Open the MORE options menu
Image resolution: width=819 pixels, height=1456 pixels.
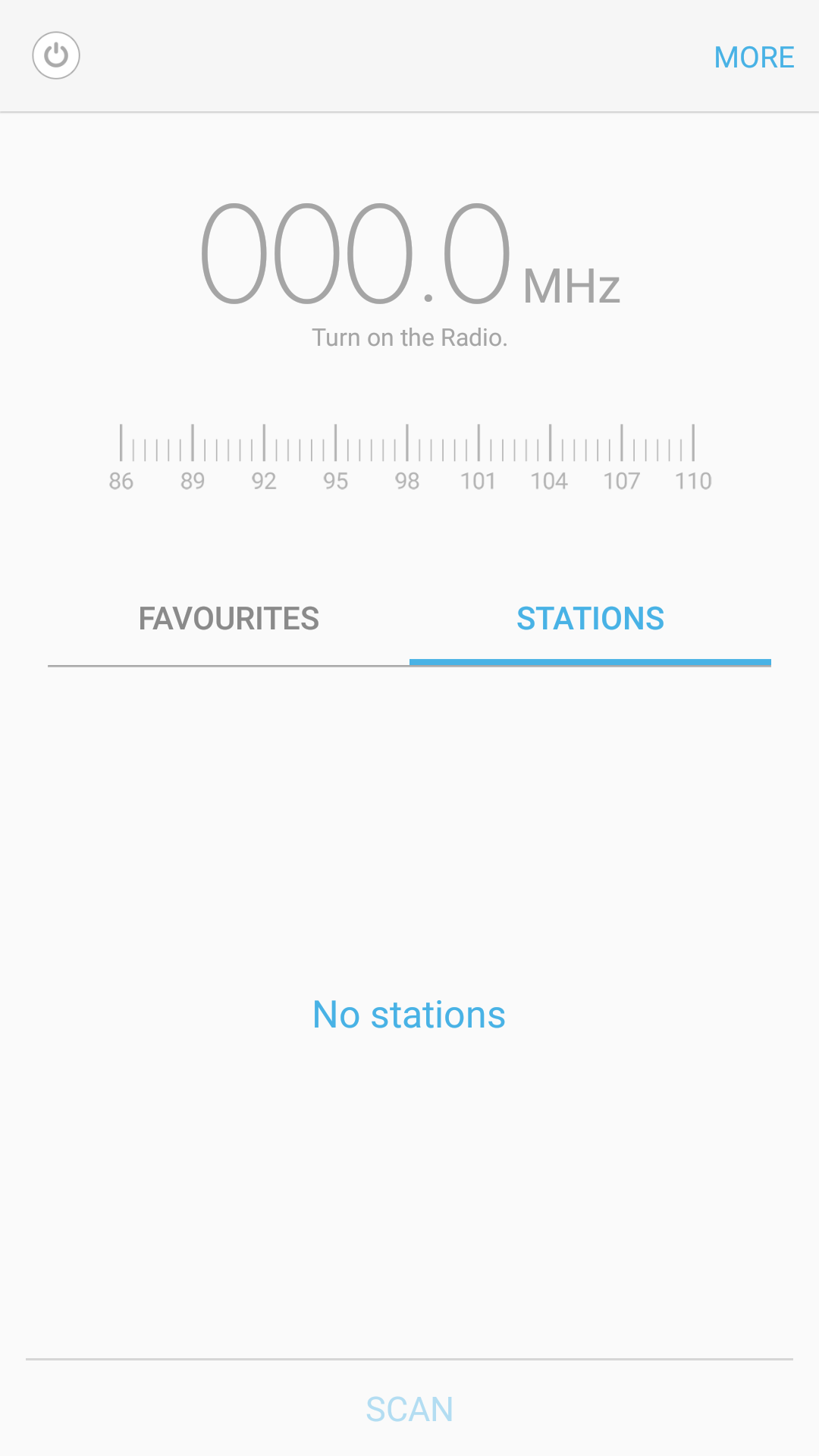tap(754, 58)
